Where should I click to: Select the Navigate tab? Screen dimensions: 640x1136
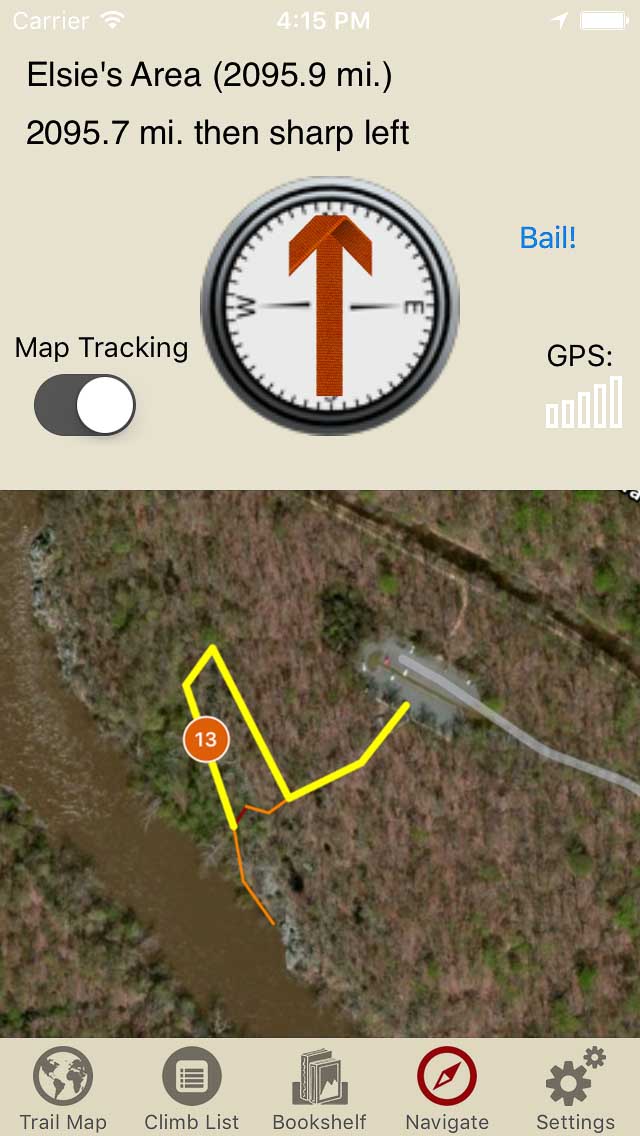[447, 1089]
